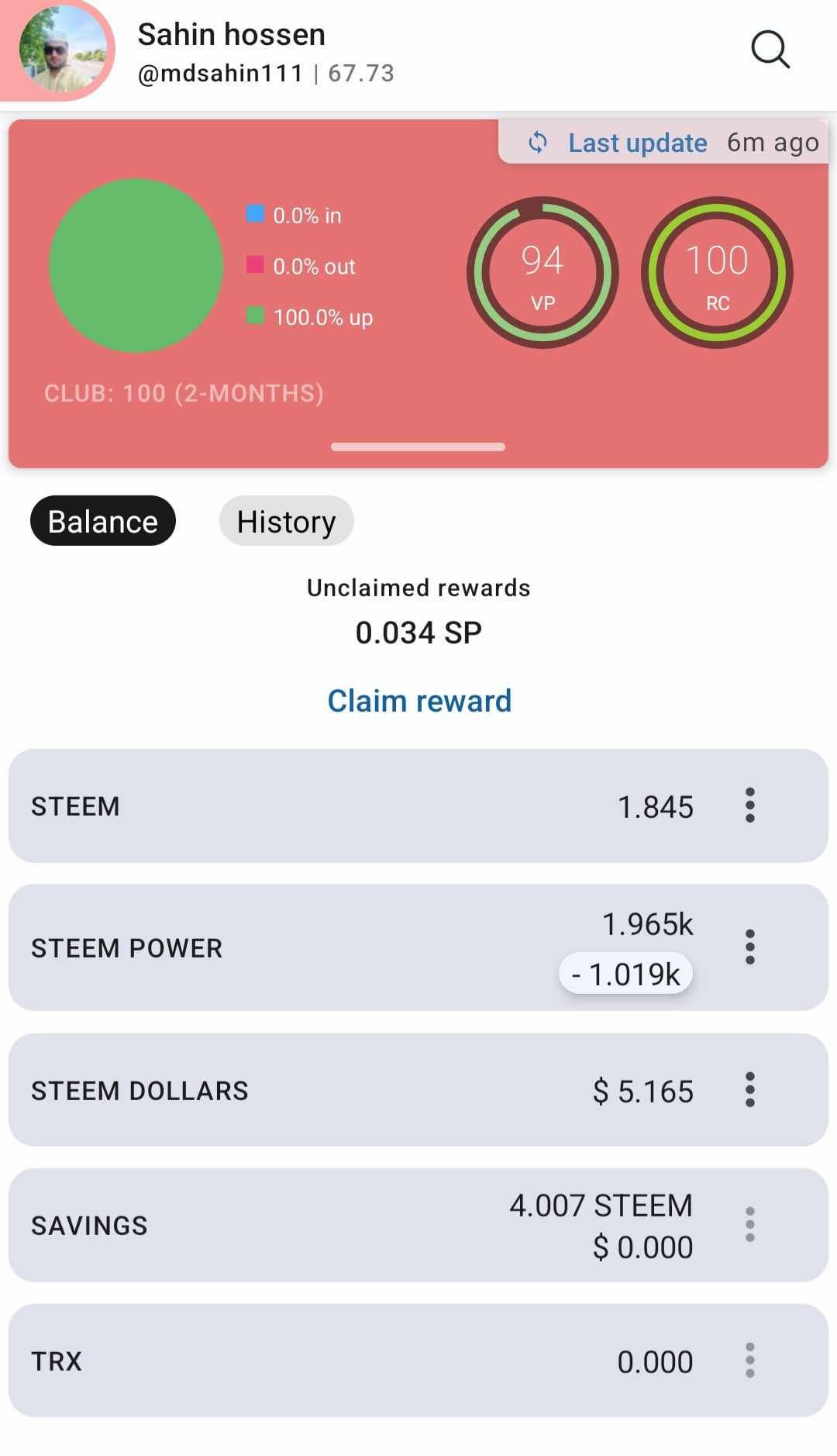Screen dimensions: 837x1456
Task: Open the TRX row options menu
Action: pyautogui.click(x=749, y=1361)
